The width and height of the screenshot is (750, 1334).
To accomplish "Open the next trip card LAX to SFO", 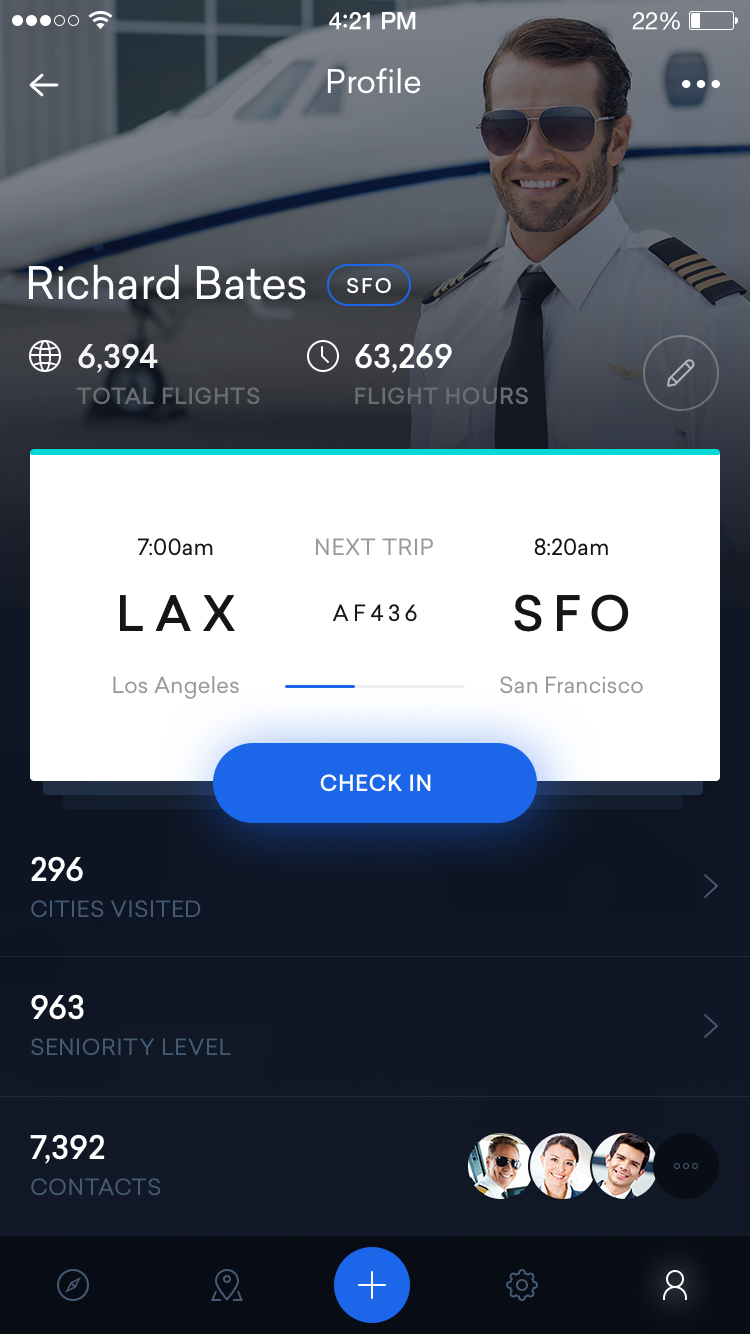I will point(375,615).
